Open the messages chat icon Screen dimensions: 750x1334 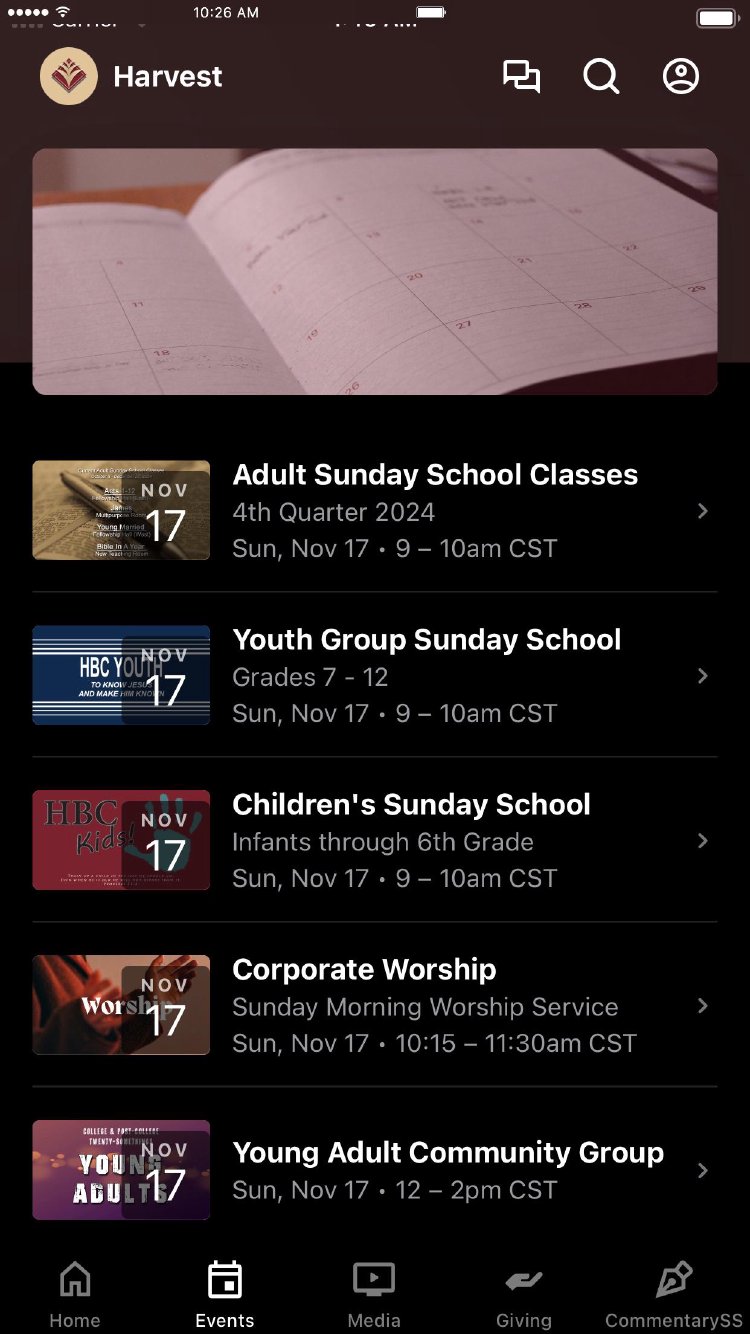[521, 77]
